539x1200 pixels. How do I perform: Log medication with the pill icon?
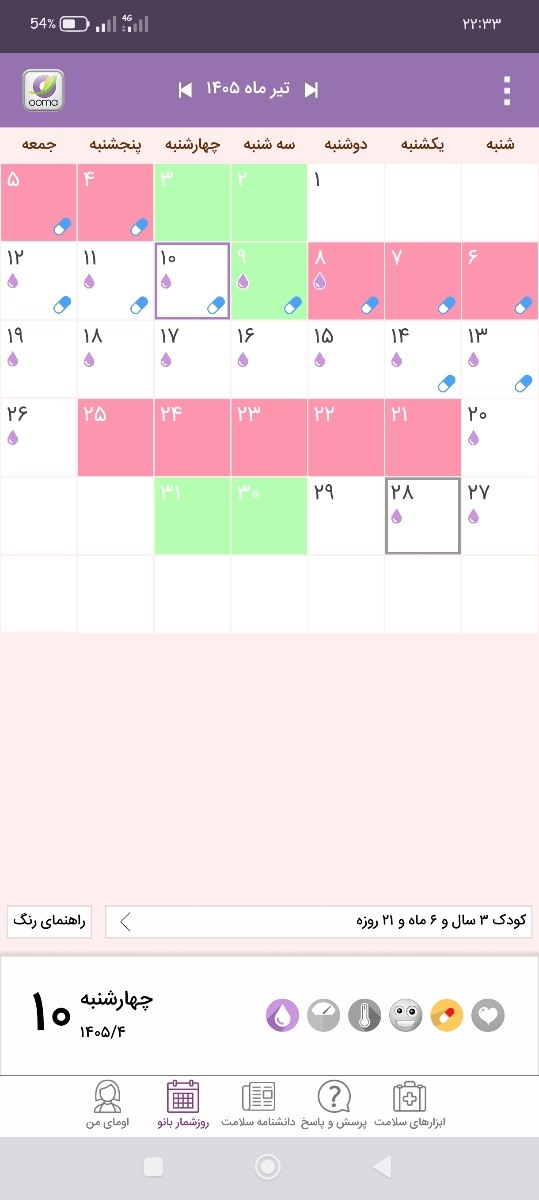point(447,1016)
